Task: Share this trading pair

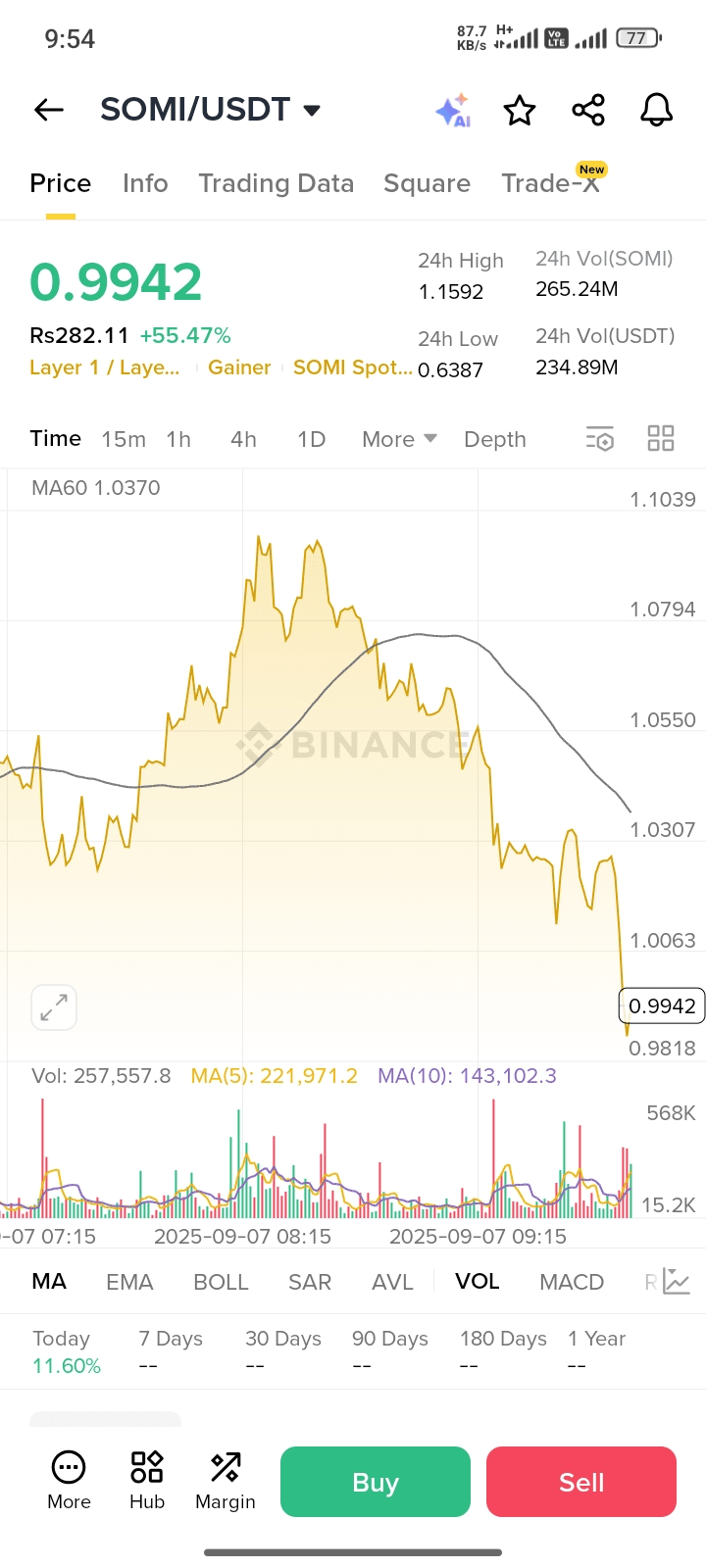Action: point(588,110)
